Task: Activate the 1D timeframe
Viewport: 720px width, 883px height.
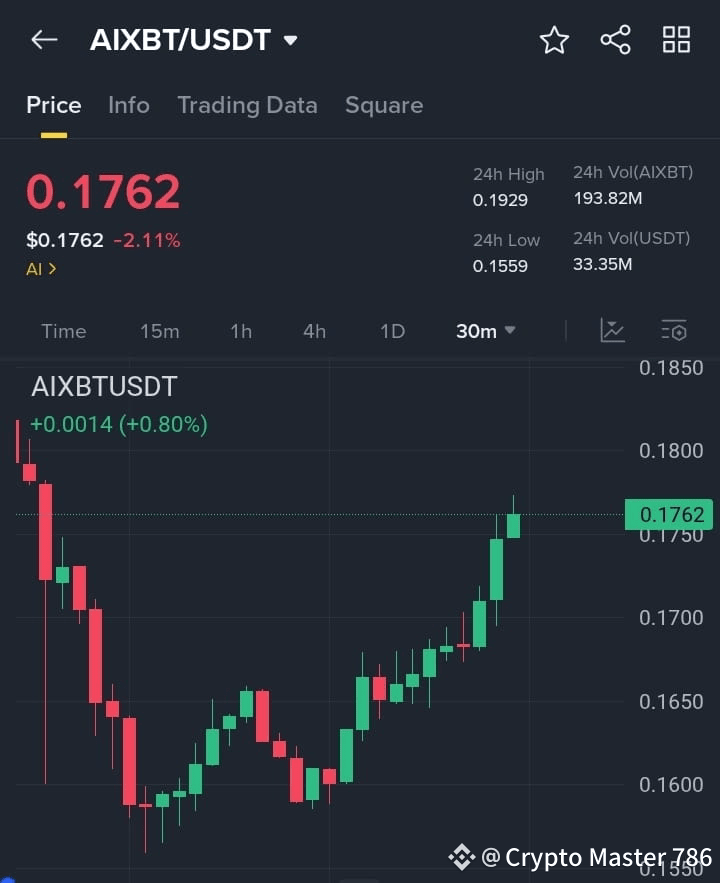Action: pyautogui.click(x=392, y=331)
